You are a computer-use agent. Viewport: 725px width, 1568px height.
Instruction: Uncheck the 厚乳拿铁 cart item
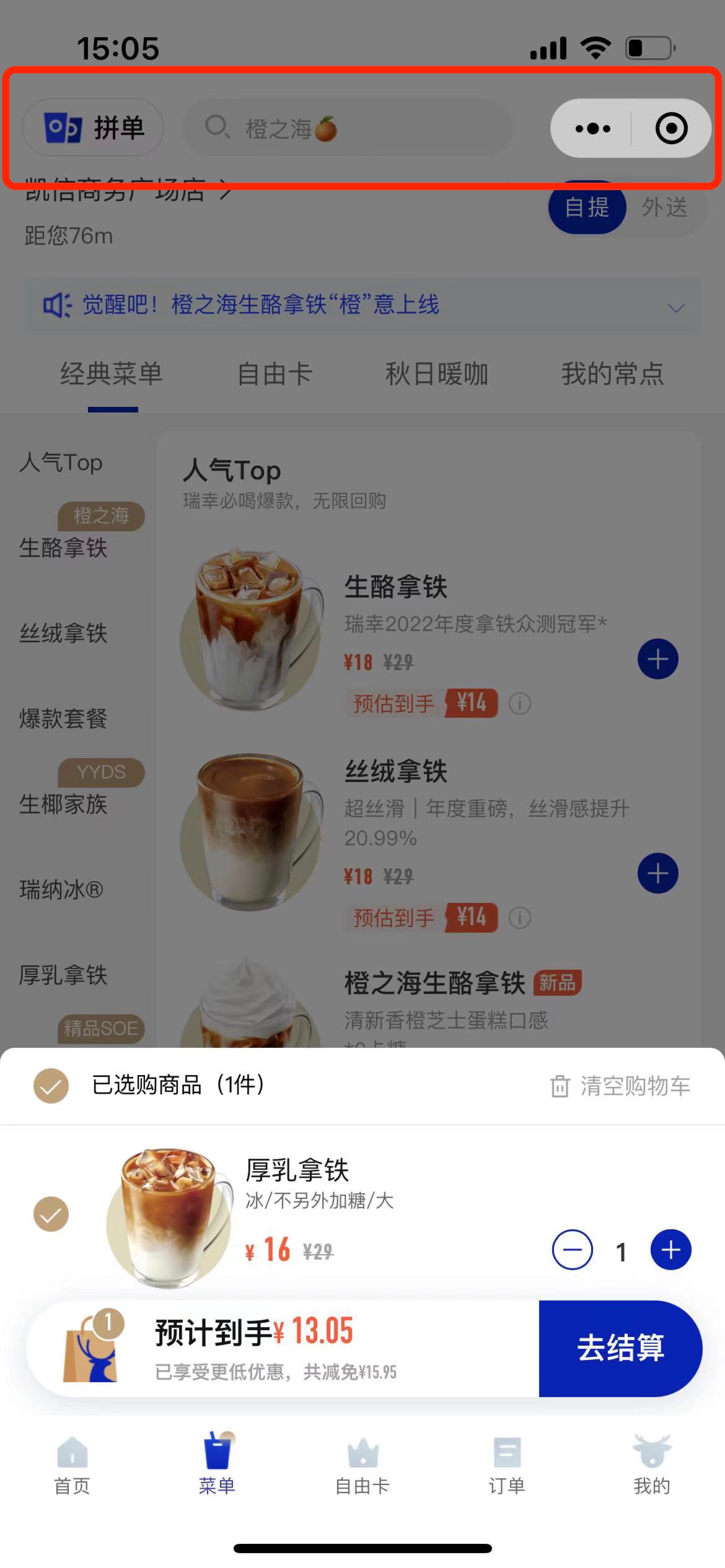pos(51,1214)
